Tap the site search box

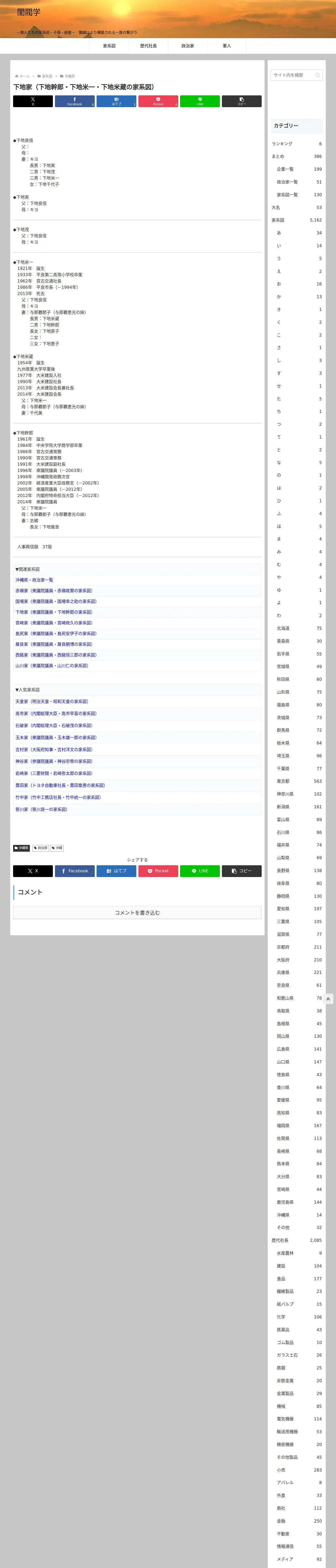tap(296, 75)
